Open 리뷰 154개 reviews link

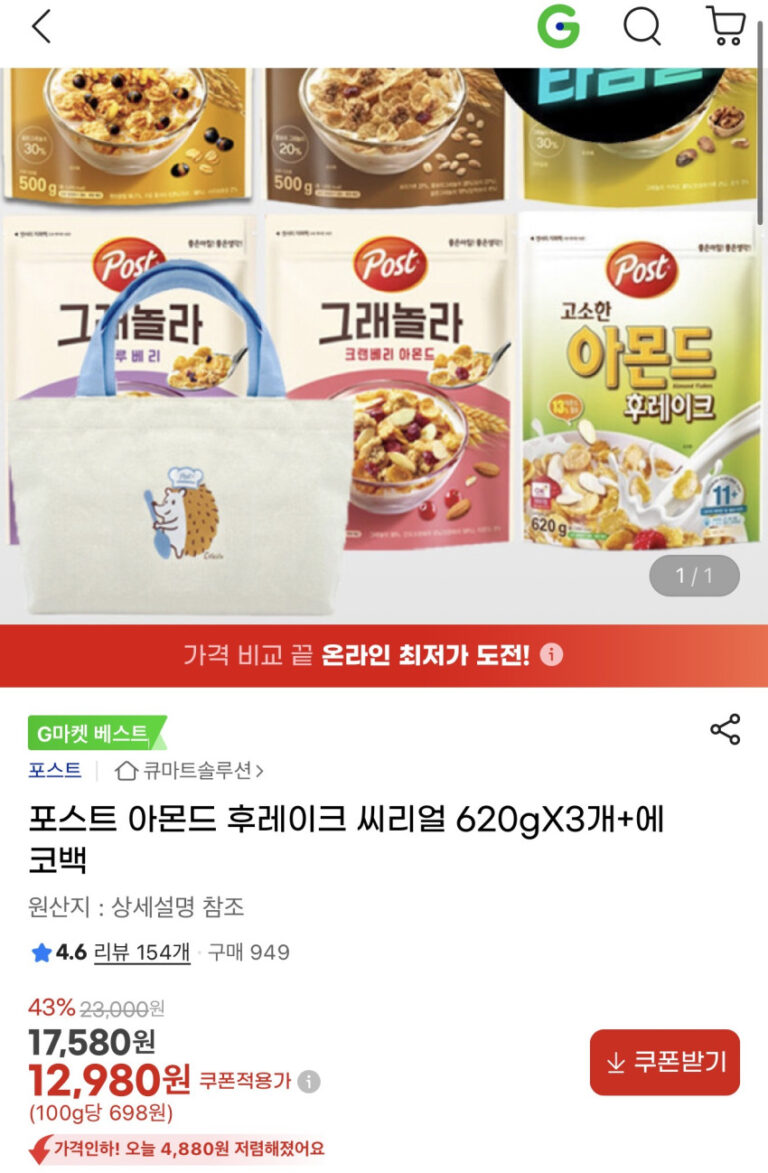click(x=141, y=952)
